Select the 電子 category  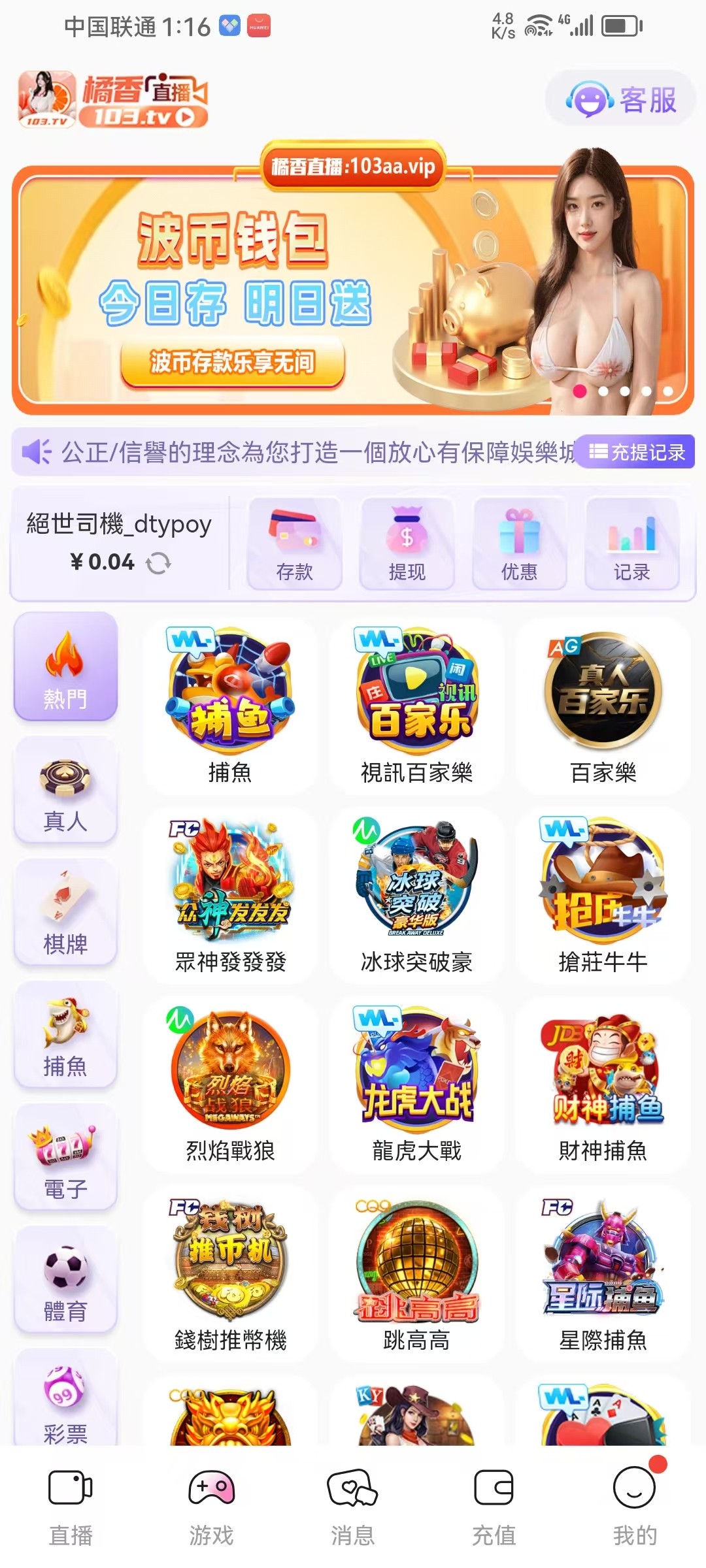click(65, 1158)
